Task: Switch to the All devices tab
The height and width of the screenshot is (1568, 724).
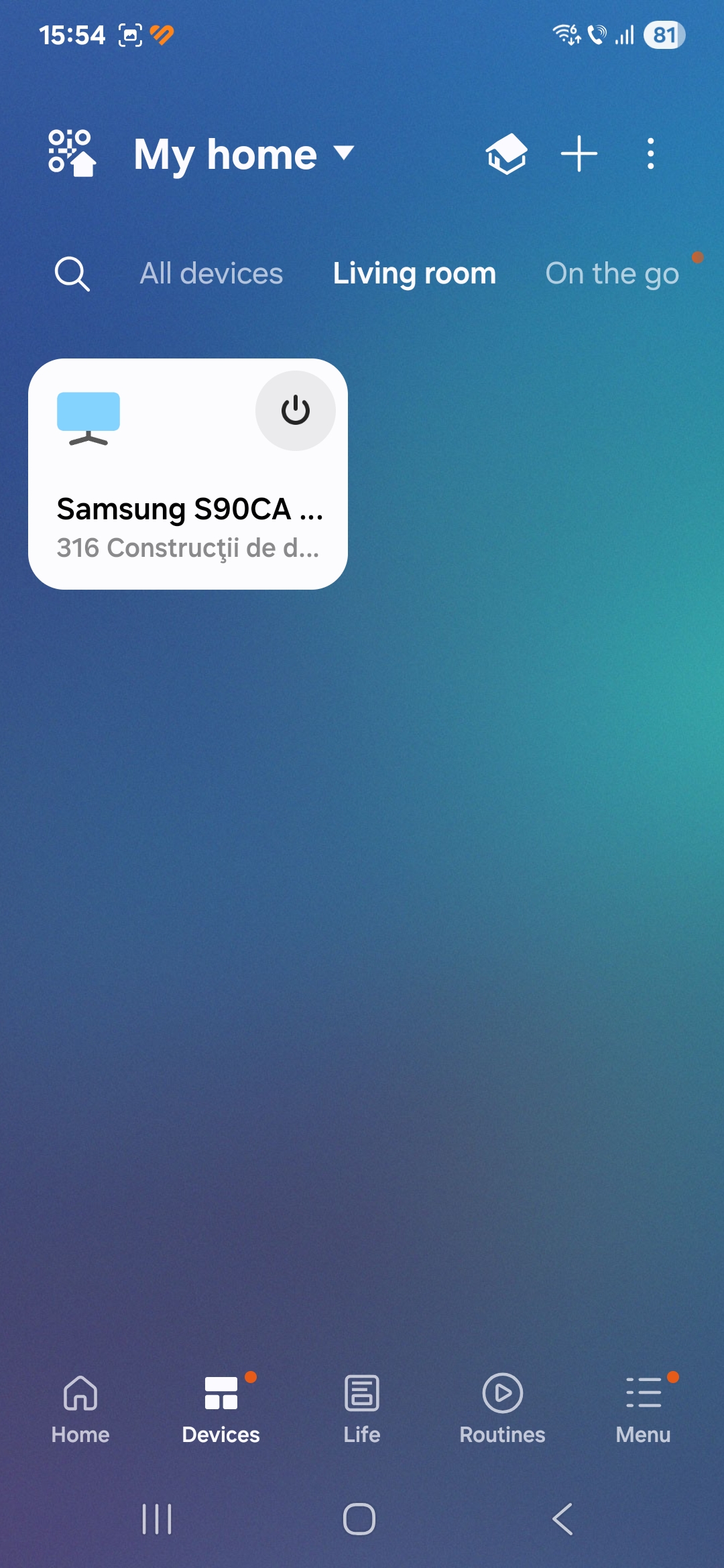Action: click(211, 273)
